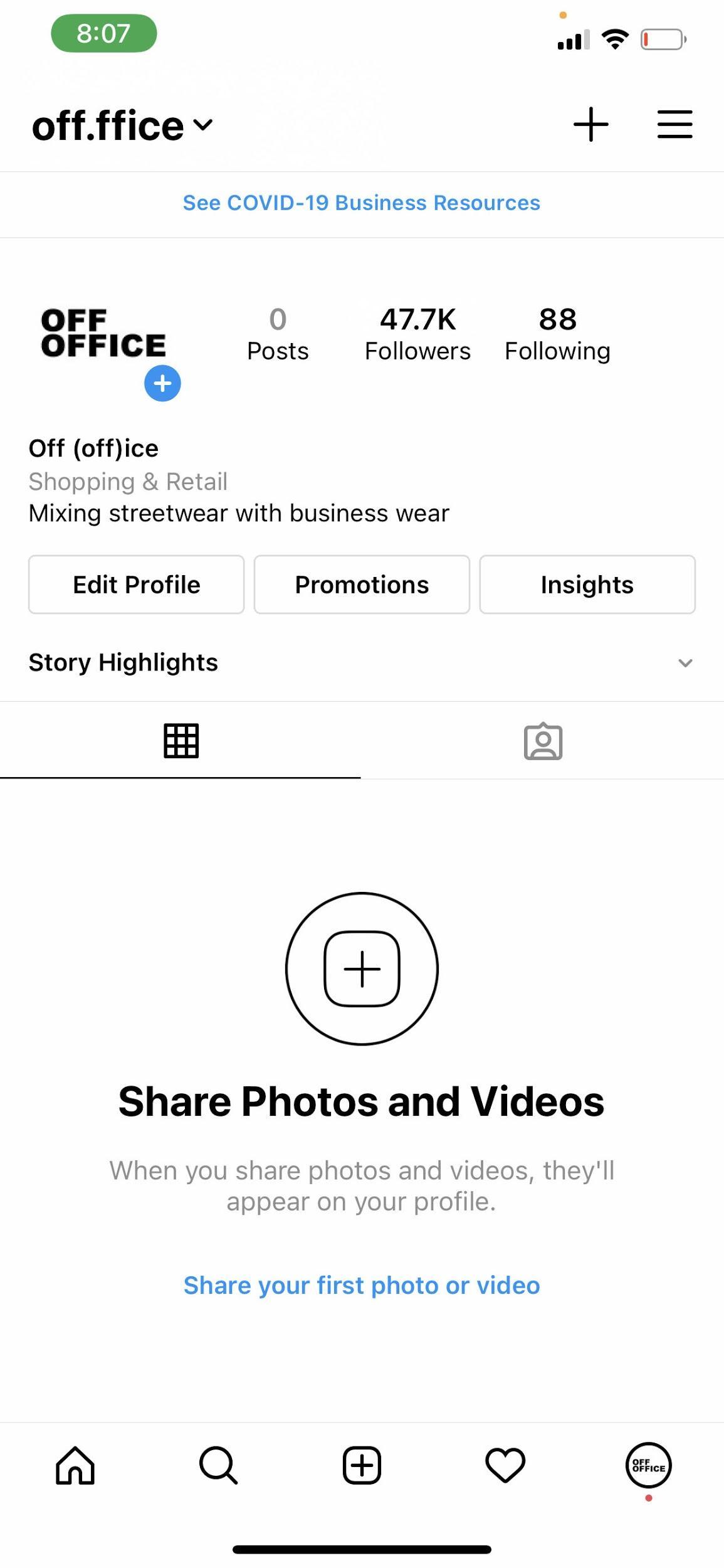Go to the Home feed tab
This screenshot has height=1568, width=724.
click(x=75, y=1466)
